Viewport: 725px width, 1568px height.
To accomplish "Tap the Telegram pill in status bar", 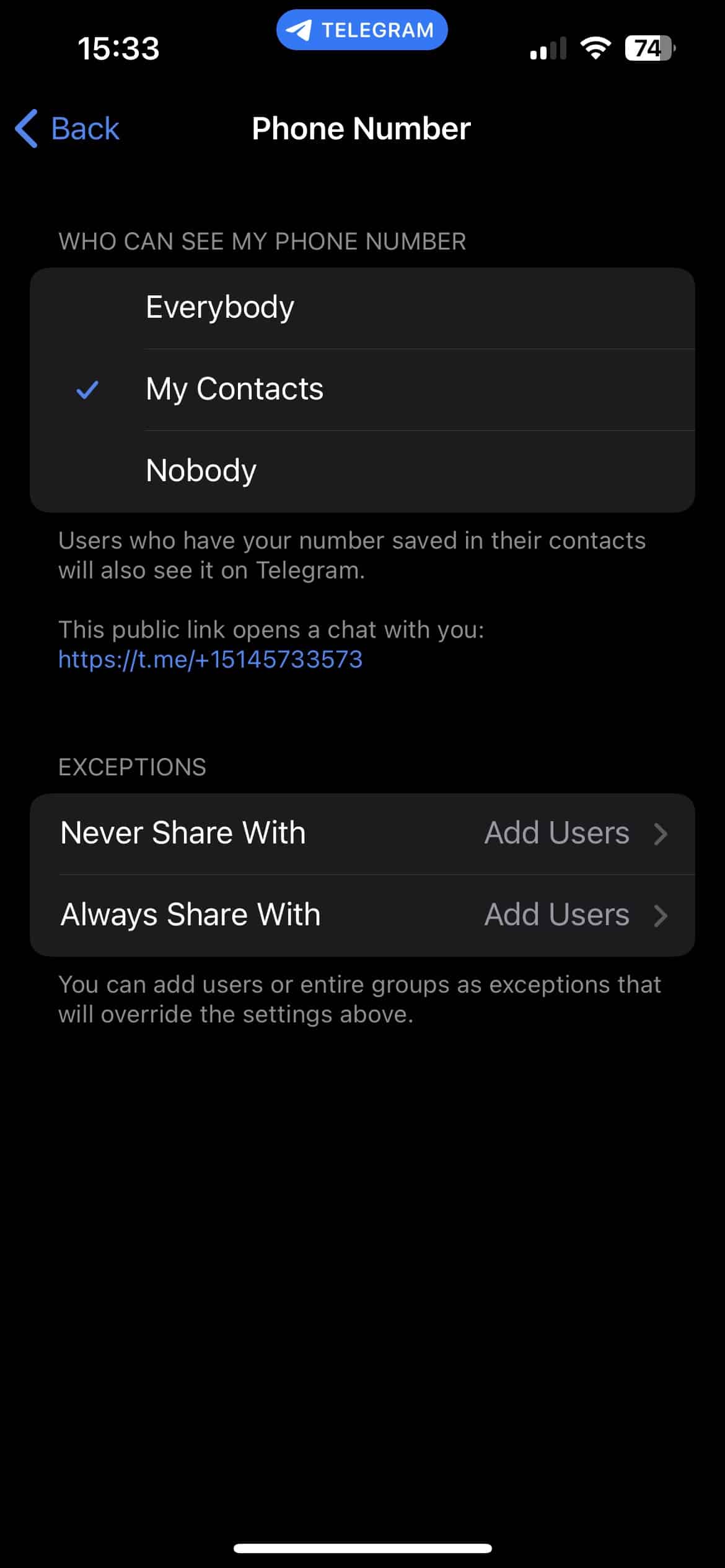I will point(362,30).
